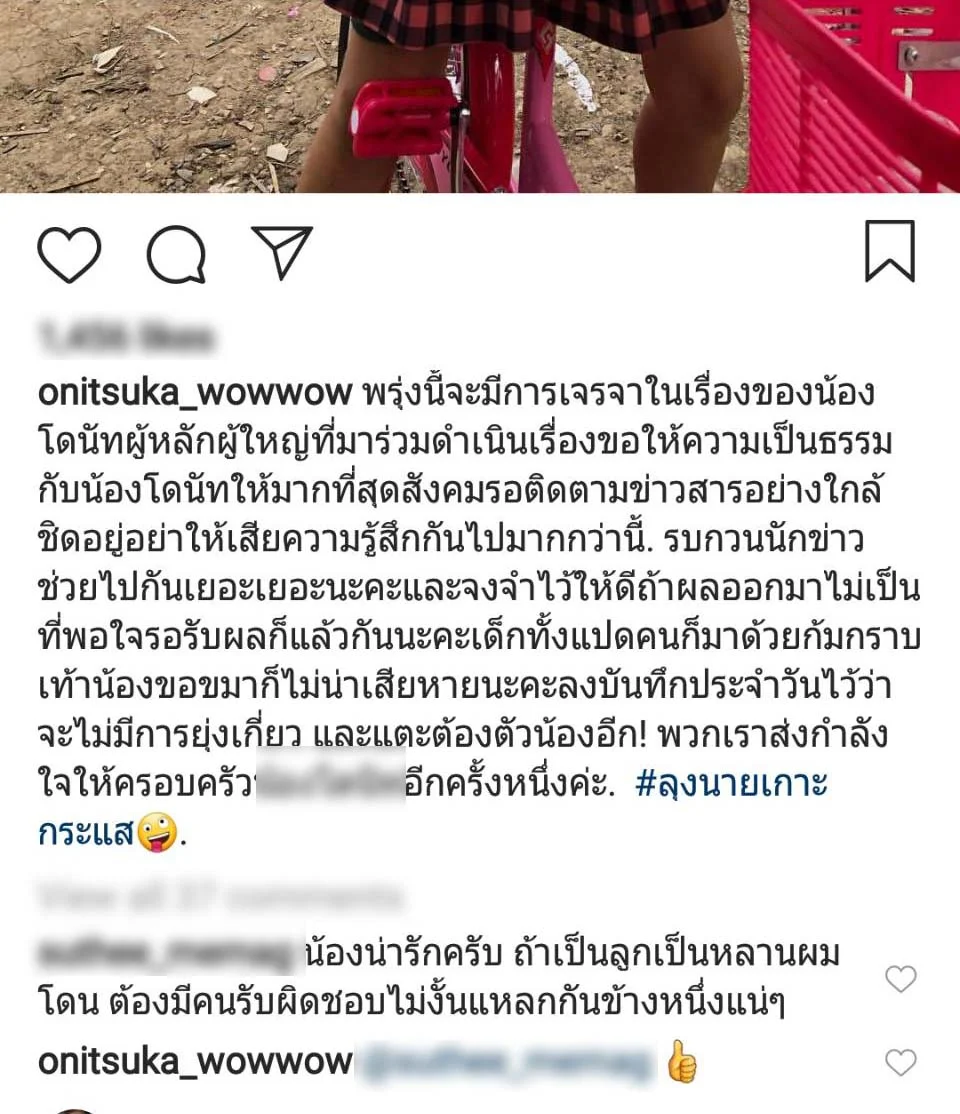Like the comment starting with น้องน่ารักครับ

[x=900, y=979]
